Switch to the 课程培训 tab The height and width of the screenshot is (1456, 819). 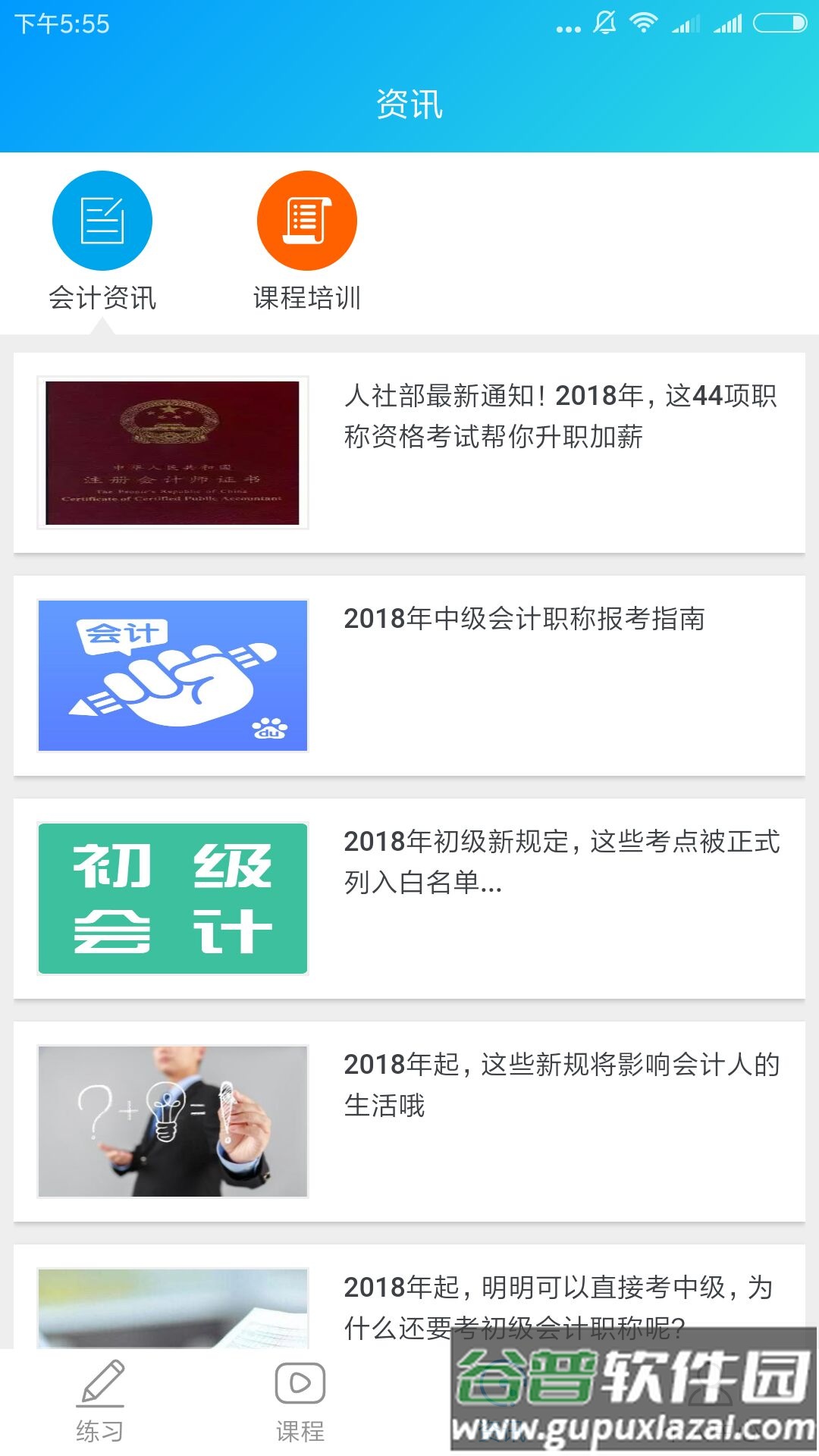tap(308, 299)
